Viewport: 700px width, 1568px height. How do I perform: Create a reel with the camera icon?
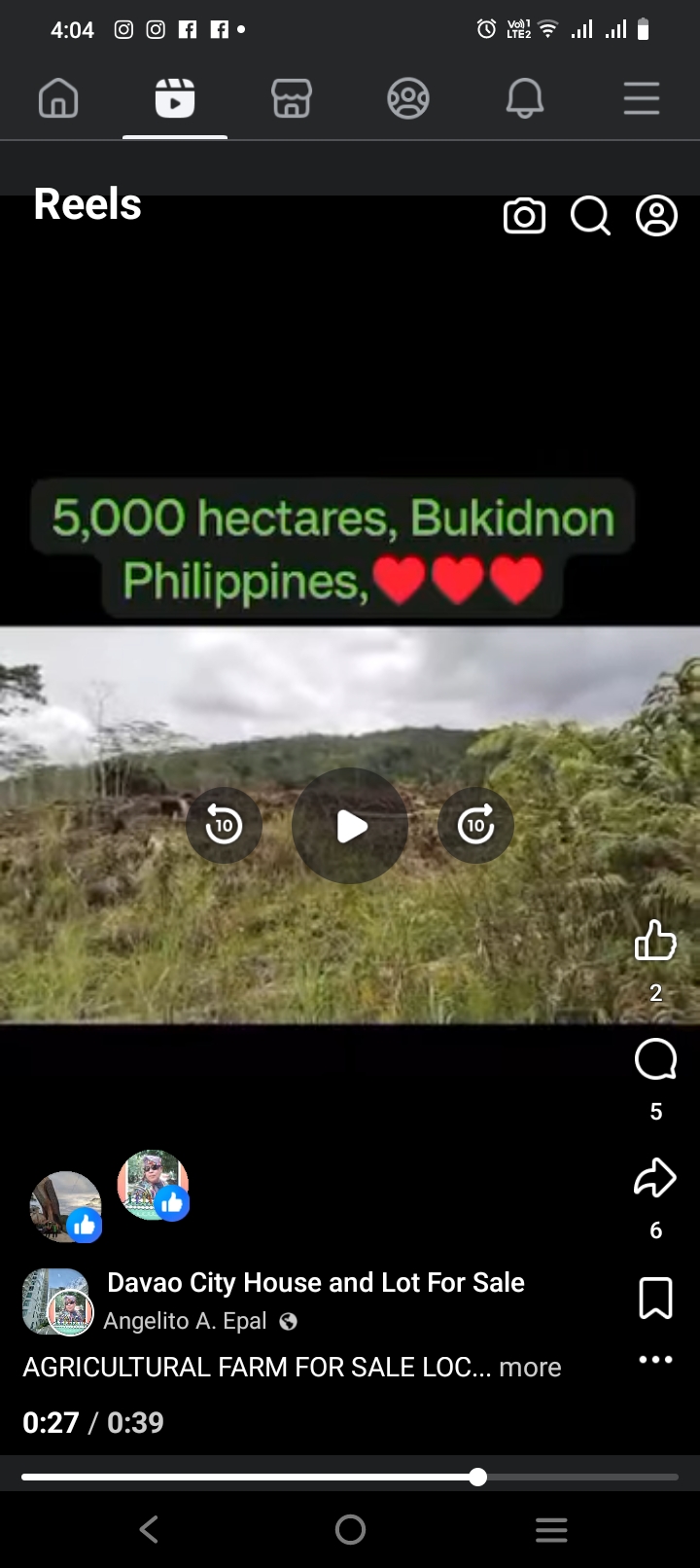[524, 216]
